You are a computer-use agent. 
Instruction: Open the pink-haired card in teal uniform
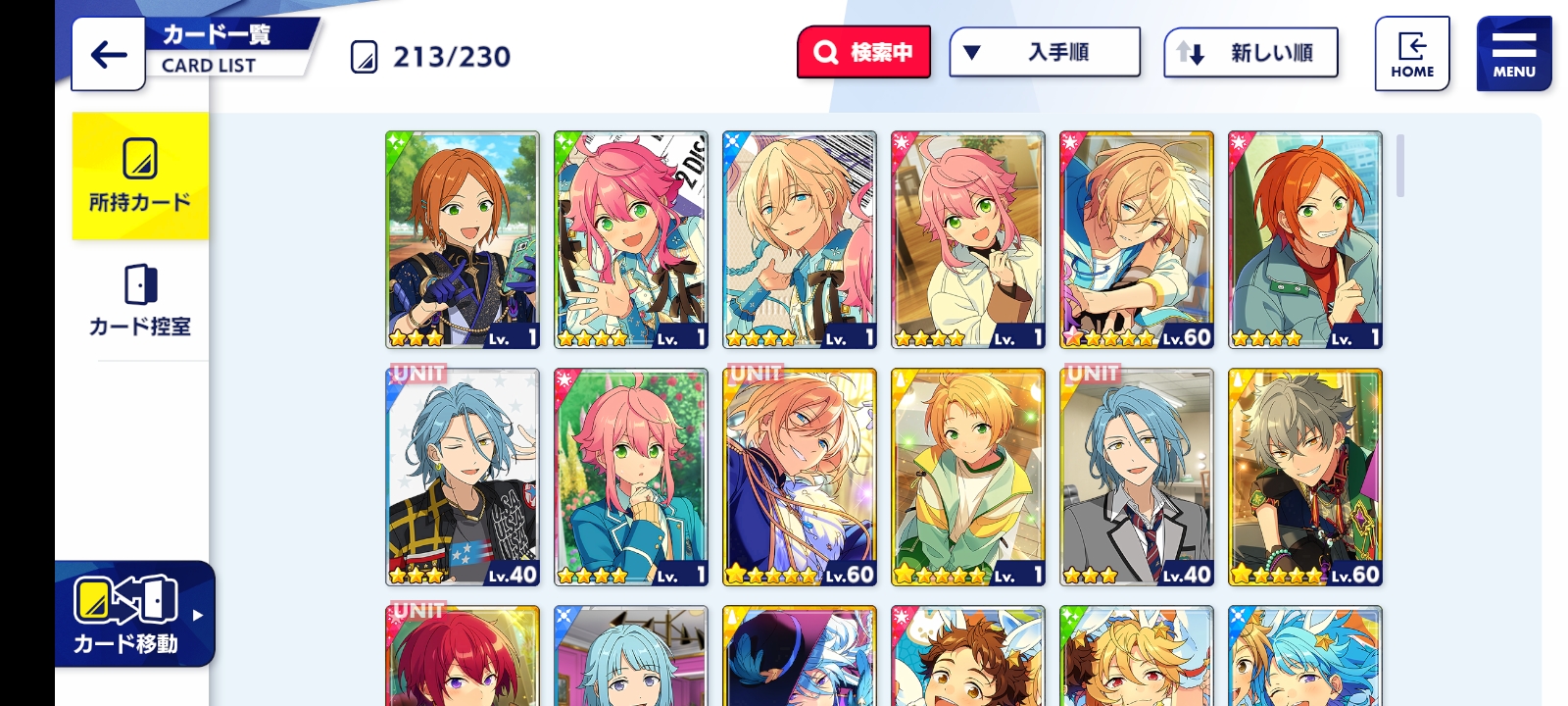tap(631, 477)
